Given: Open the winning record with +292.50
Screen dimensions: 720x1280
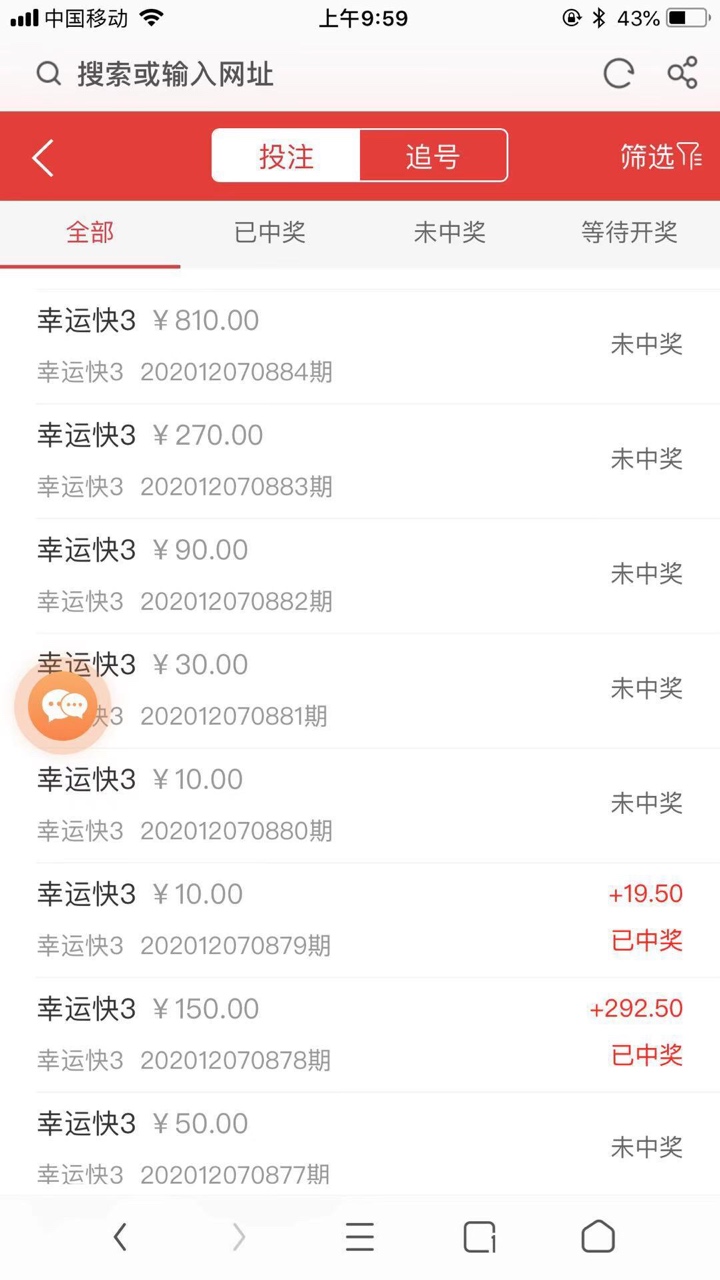Looking at the screenshot, I should [360, 1035].
